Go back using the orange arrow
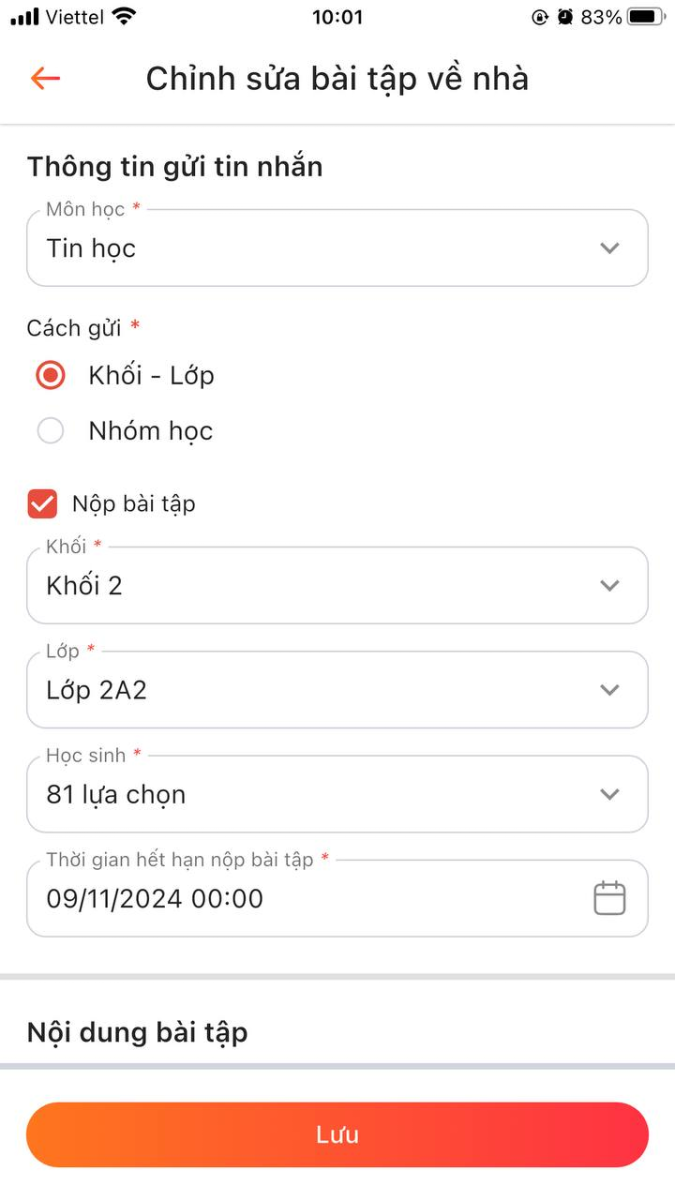The image size is (675, 1200). coord(46,78)
